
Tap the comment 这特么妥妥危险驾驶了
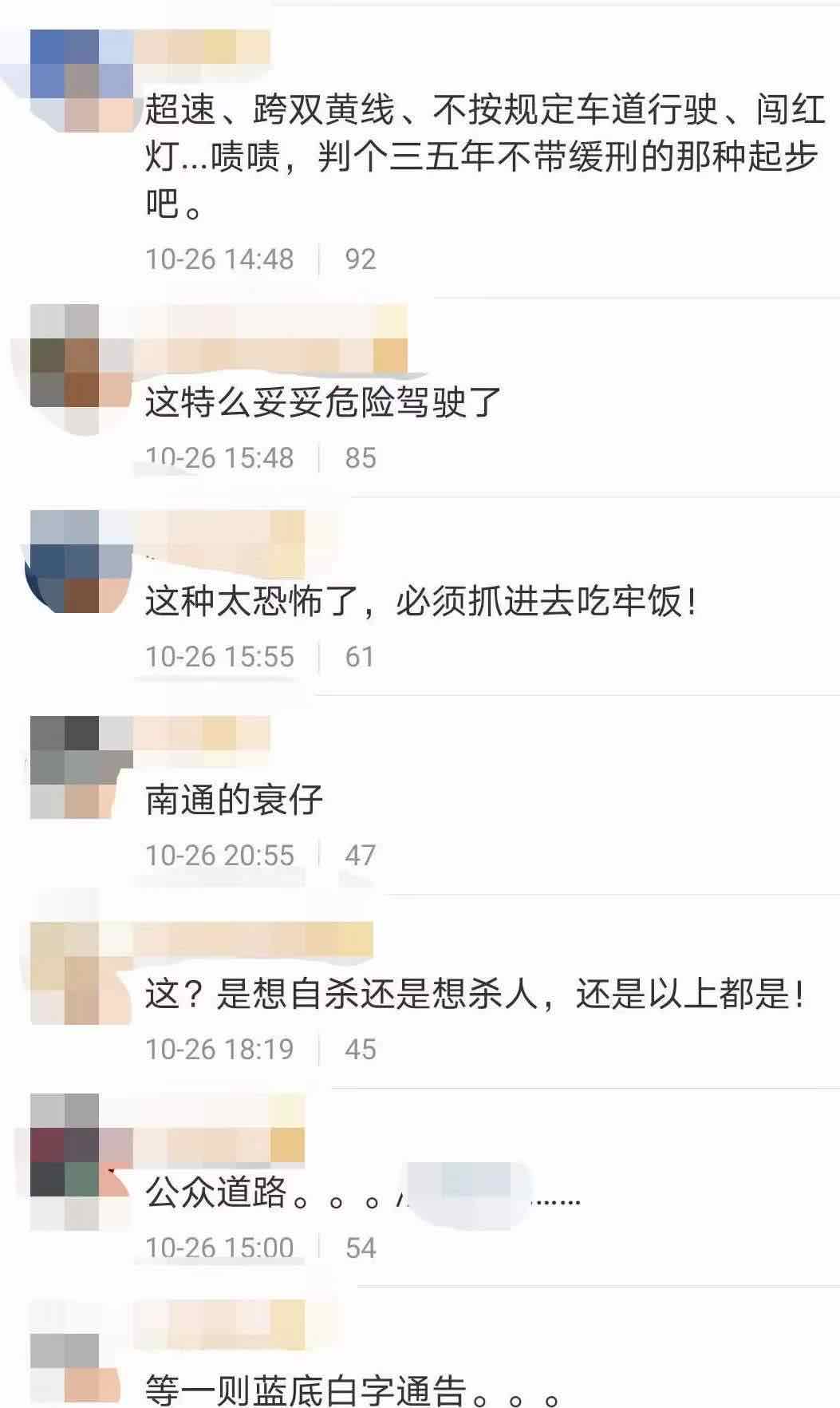pos(323,402)
